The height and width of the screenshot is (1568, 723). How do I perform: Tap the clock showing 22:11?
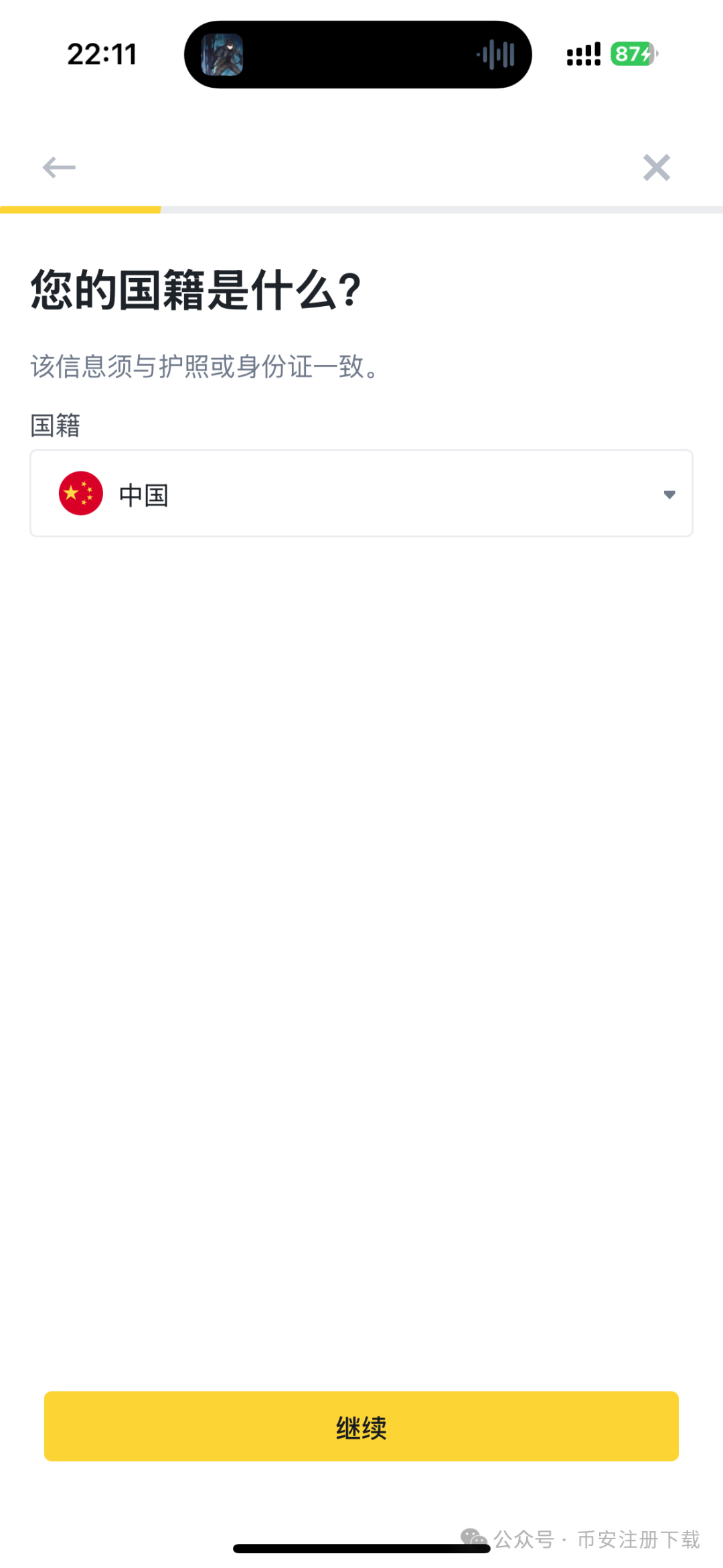(102, 54)
